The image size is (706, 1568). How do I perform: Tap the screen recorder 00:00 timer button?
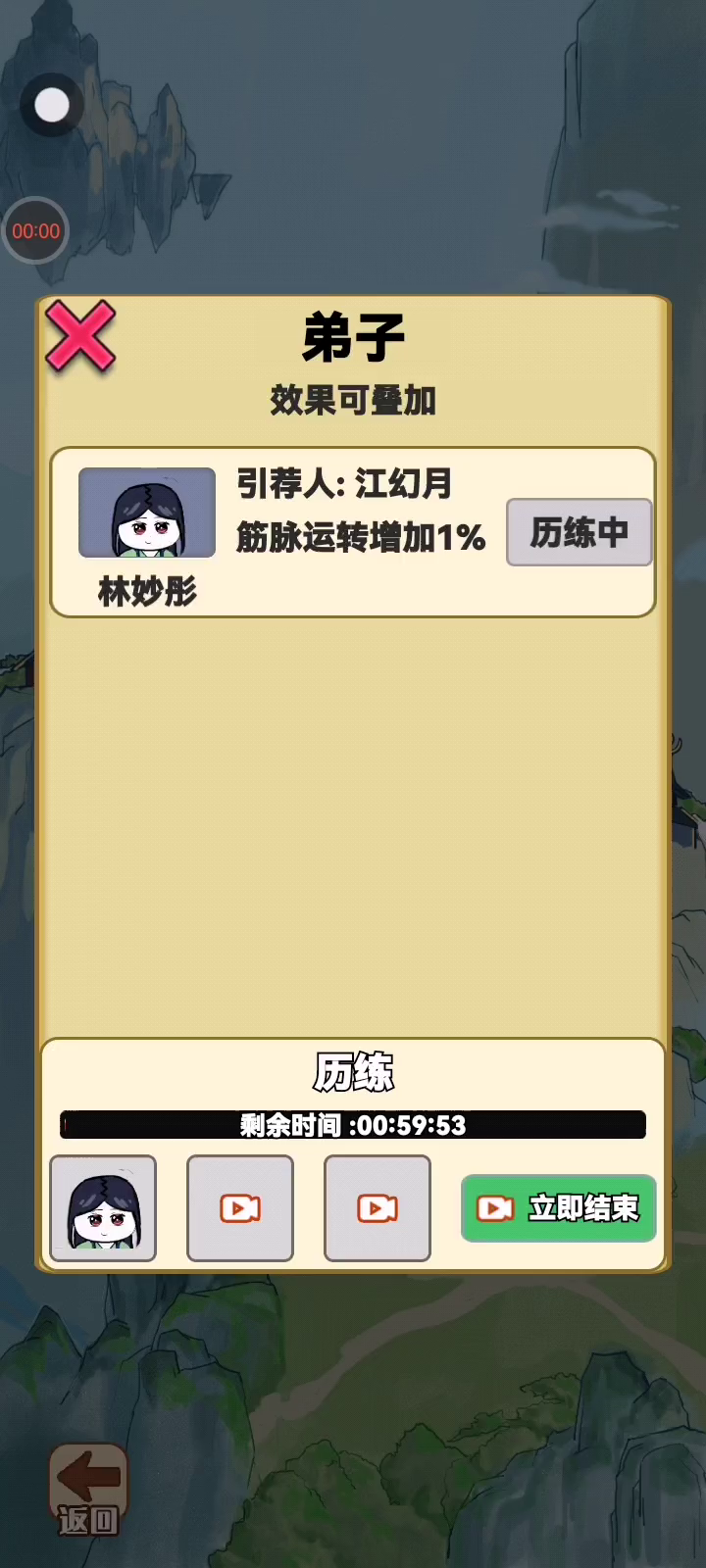point(36,231)
